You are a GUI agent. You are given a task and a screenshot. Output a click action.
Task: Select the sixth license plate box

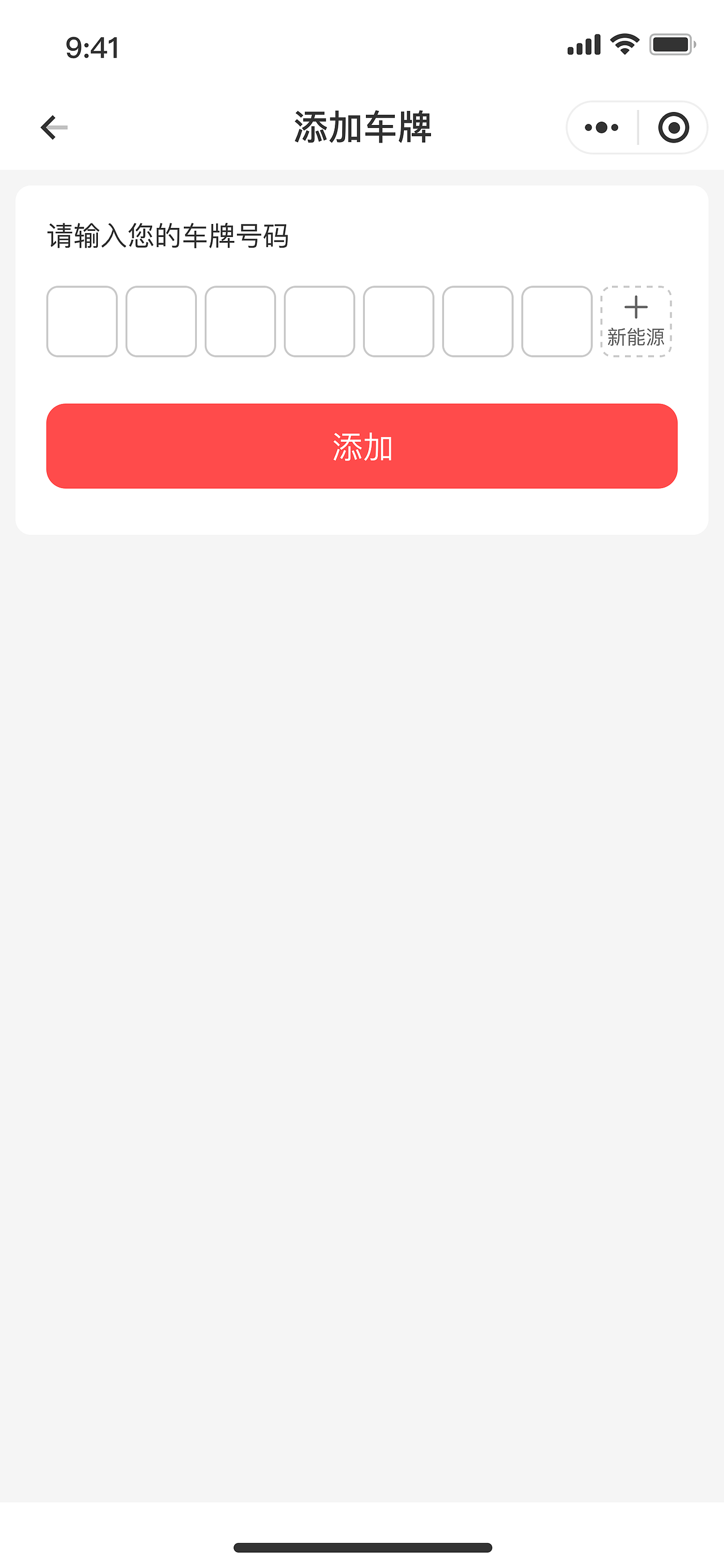tap(478, 321)
